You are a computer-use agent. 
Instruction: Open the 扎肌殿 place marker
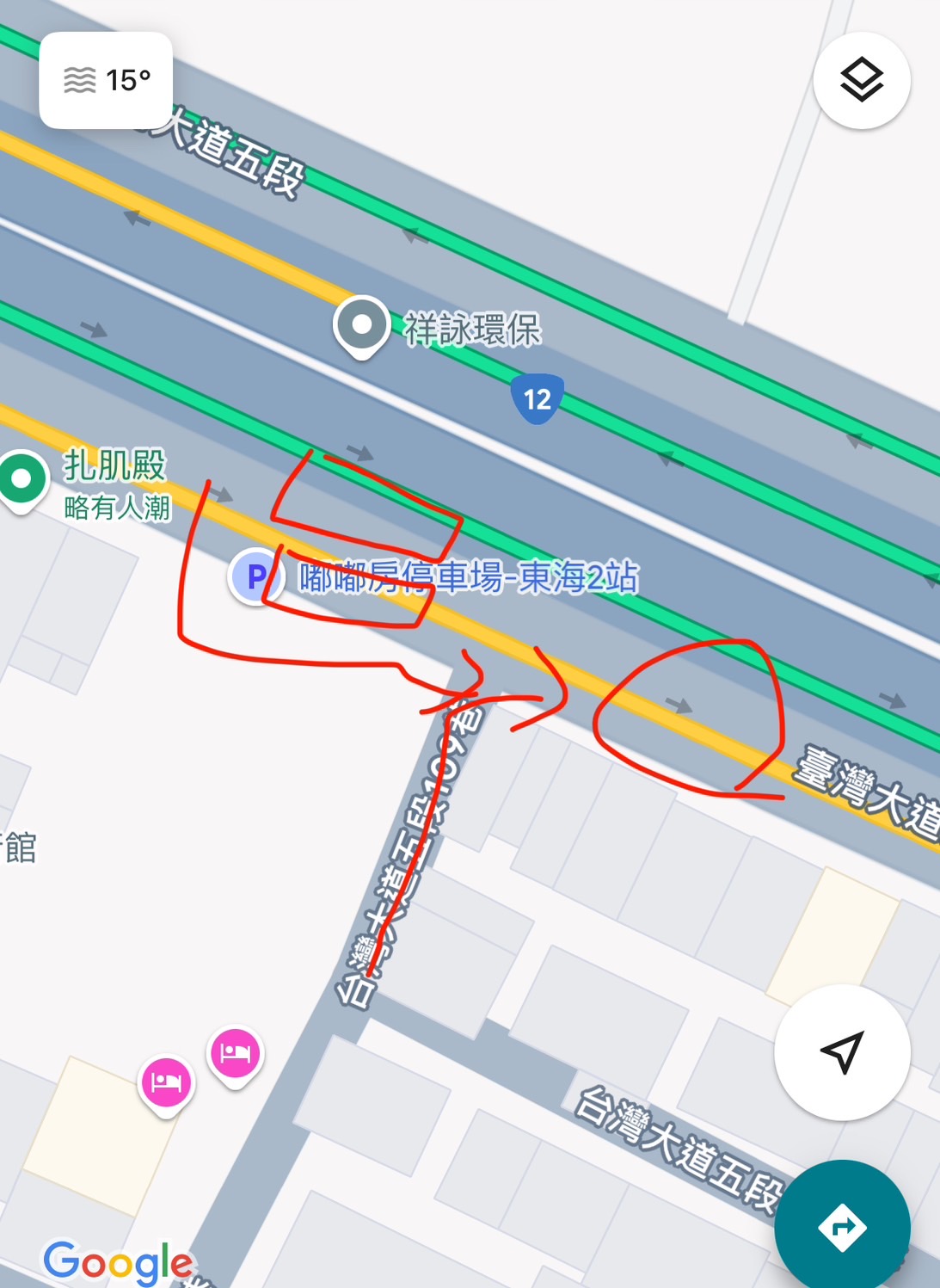(x=22, y=478)
